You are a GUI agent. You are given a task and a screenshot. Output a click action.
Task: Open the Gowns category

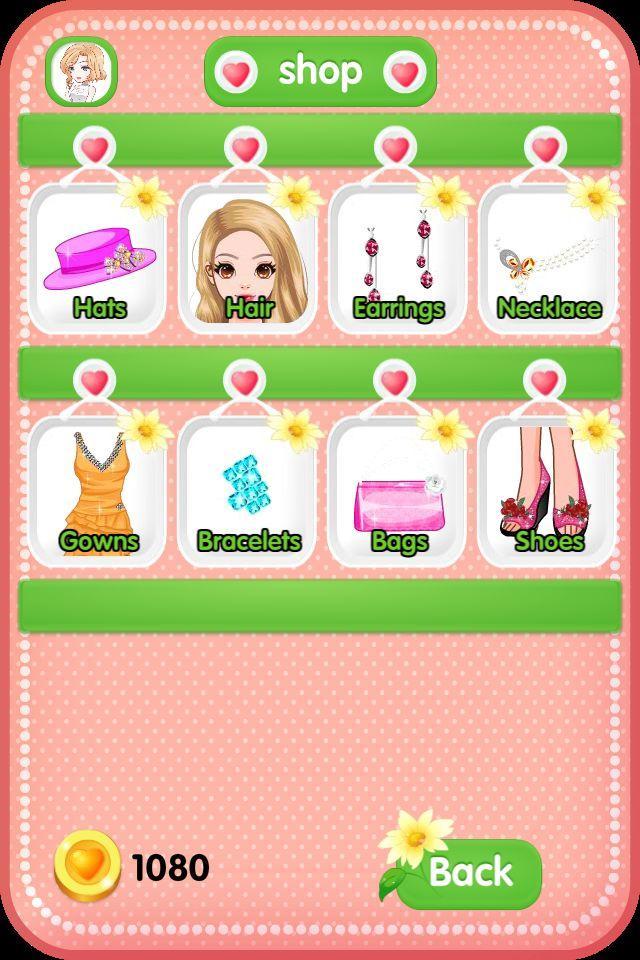click(x=97, y=492)
